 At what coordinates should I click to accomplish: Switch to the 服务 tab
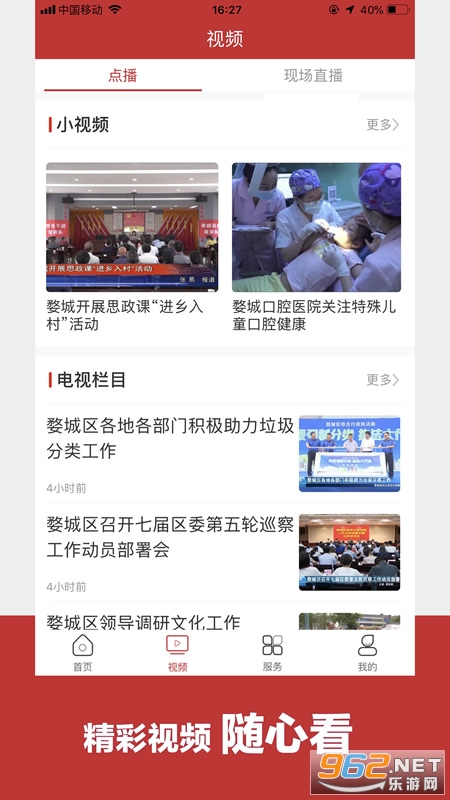click(x=272, y=653)
